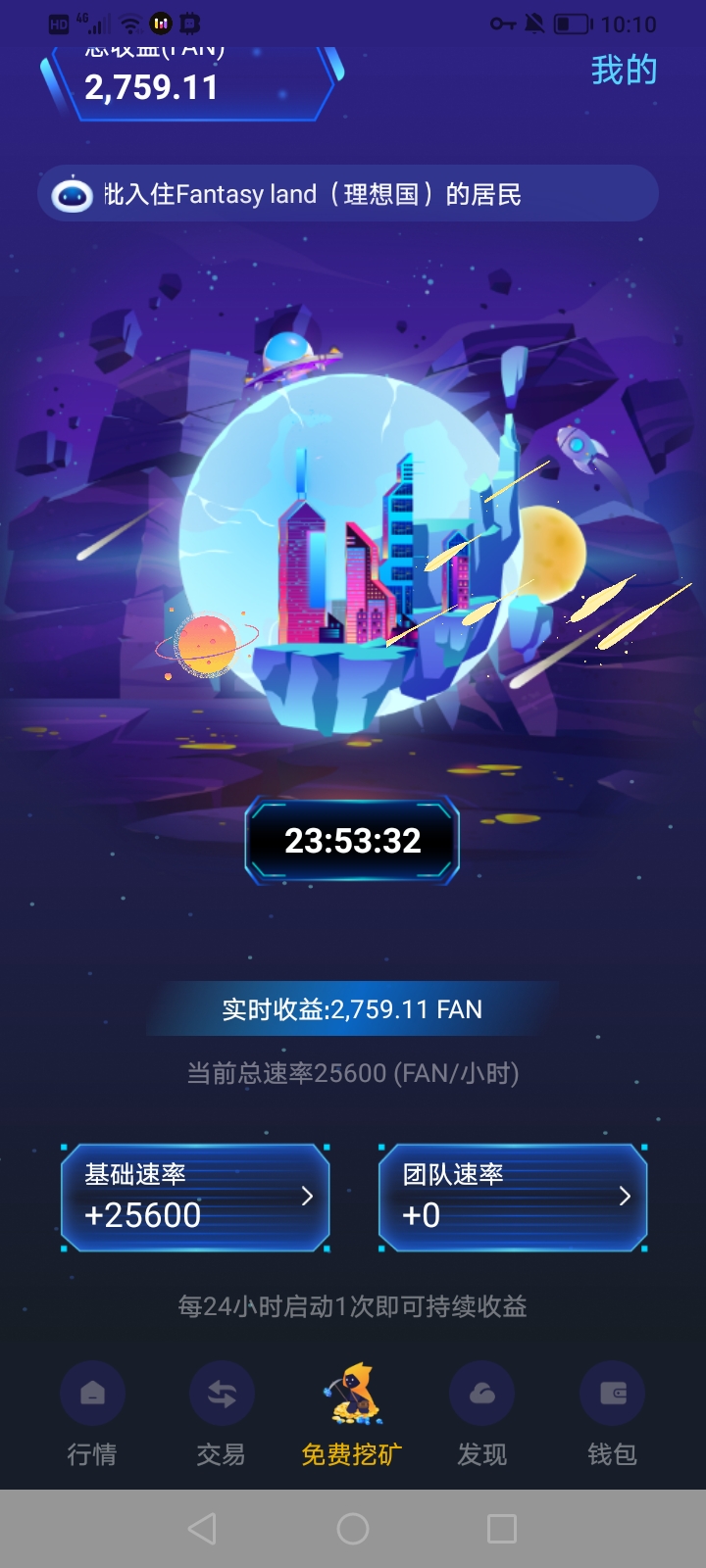The width and height of the screenshot is (706, 1568).
Task: Open 基础速率 base rate details
Action: [x=195, y=1197]
